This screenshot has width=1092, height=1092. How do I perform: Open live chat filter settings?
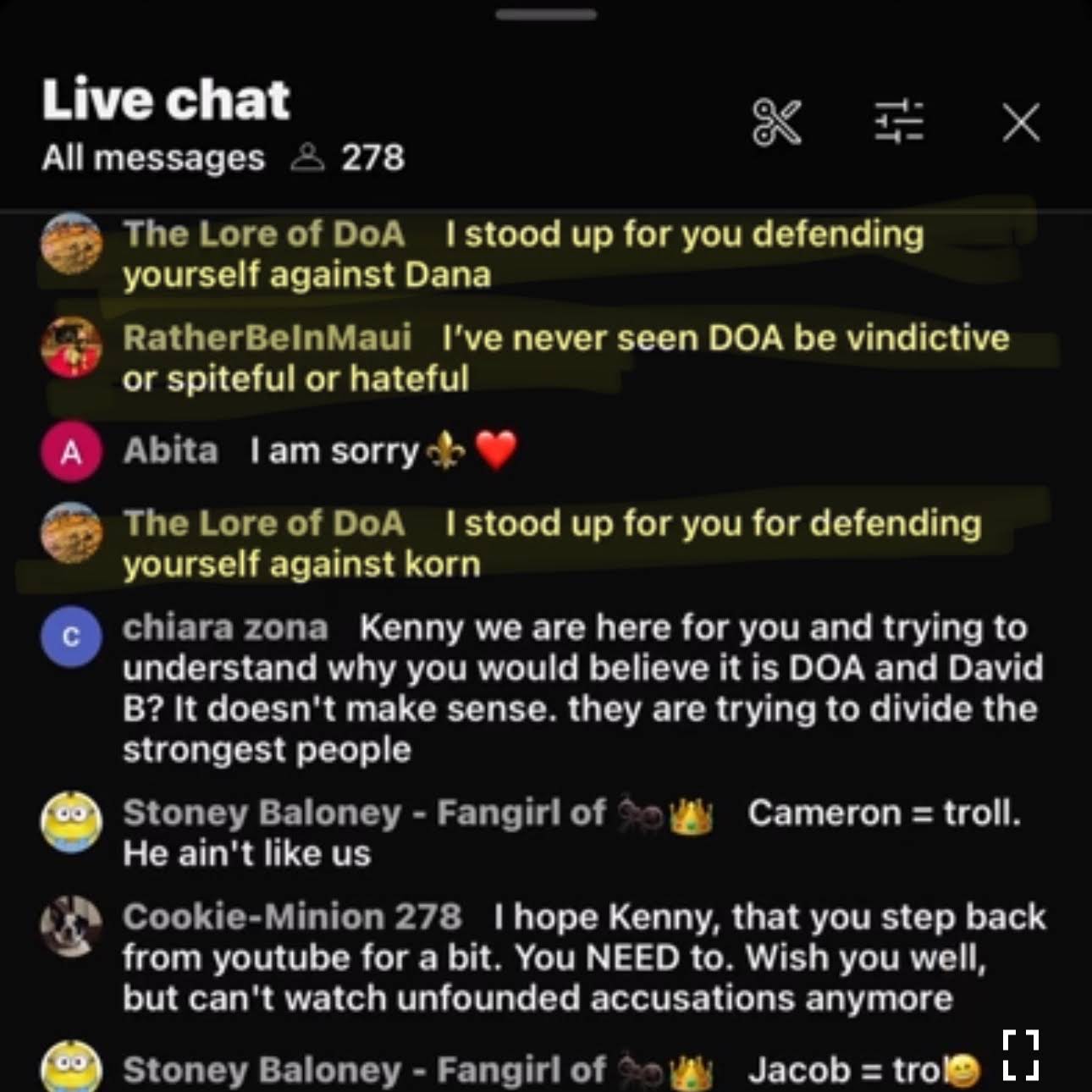coord(898,123)
